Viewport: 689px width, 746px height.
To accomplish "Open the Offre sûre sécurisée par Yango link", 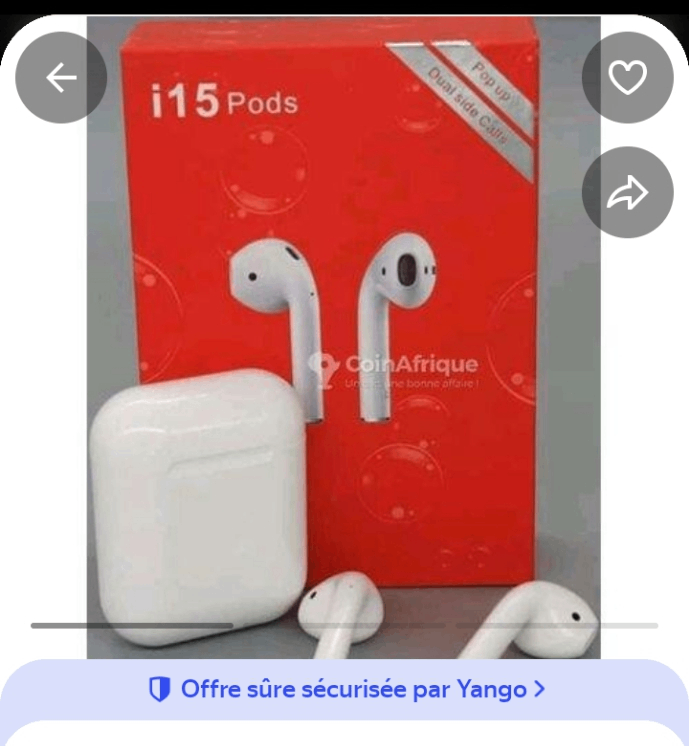I will [x=346, y=689].
